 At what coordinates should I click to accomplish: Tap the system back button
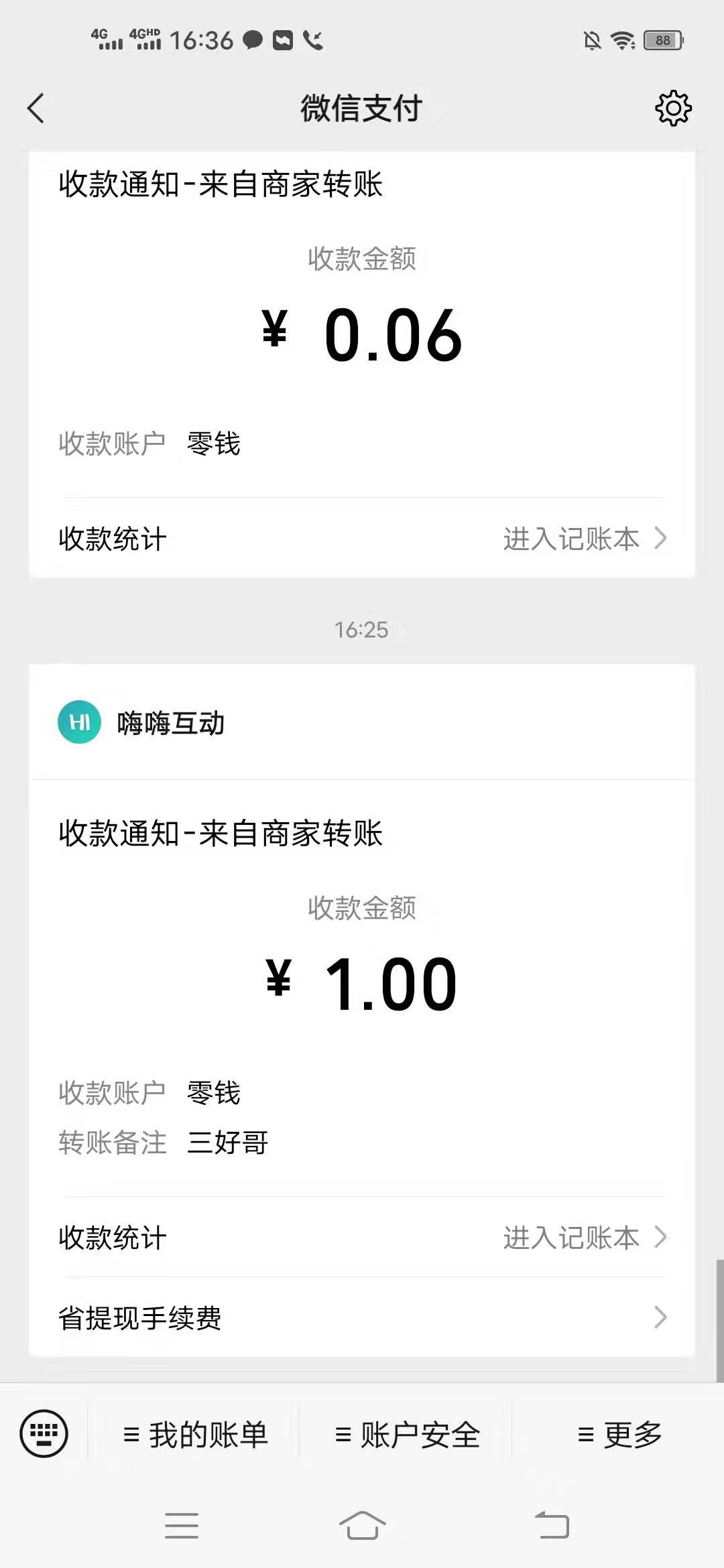point(552,1526)
